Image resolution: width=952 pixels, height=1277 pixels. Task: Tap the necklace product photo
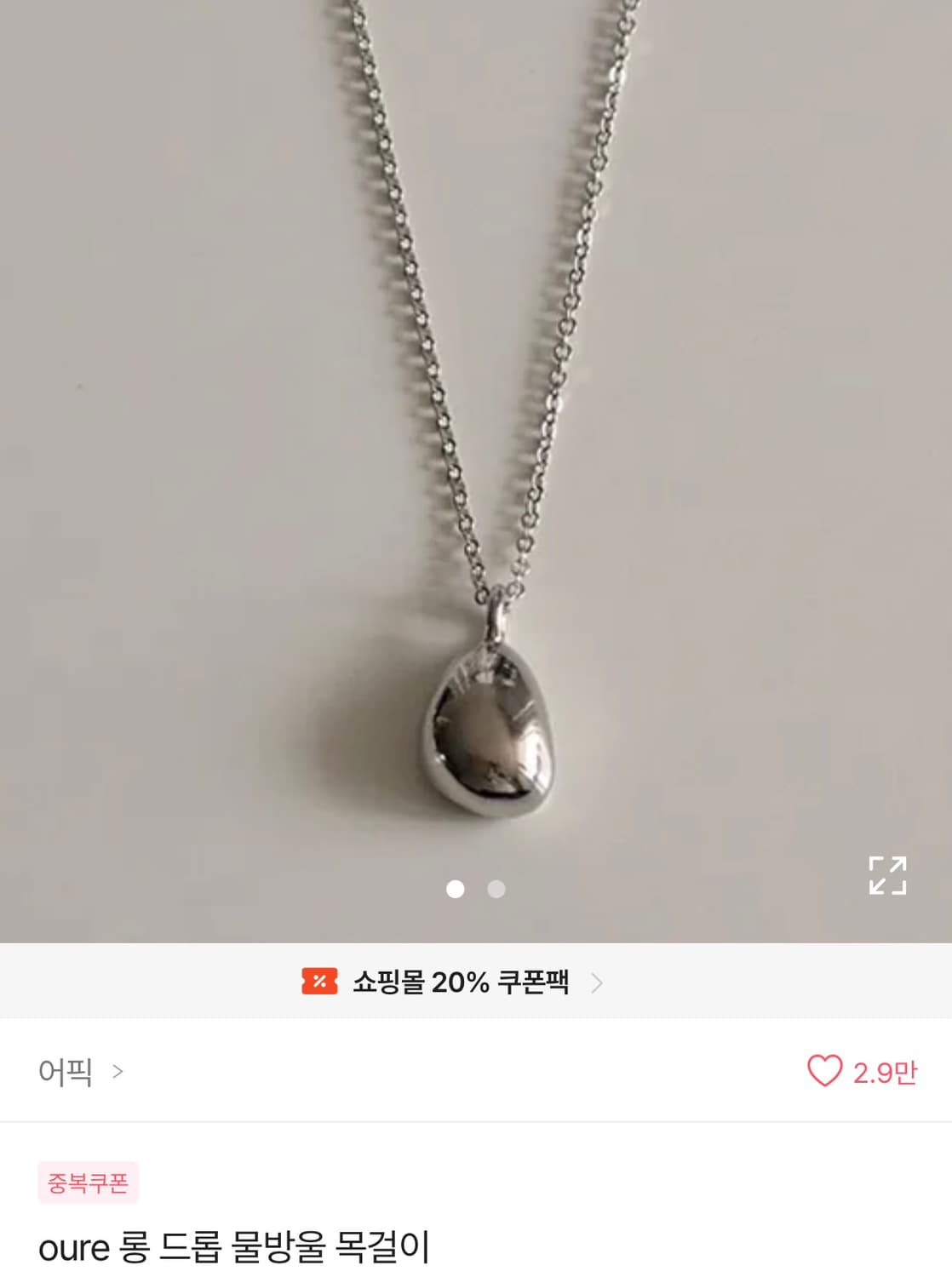(476, 468)
